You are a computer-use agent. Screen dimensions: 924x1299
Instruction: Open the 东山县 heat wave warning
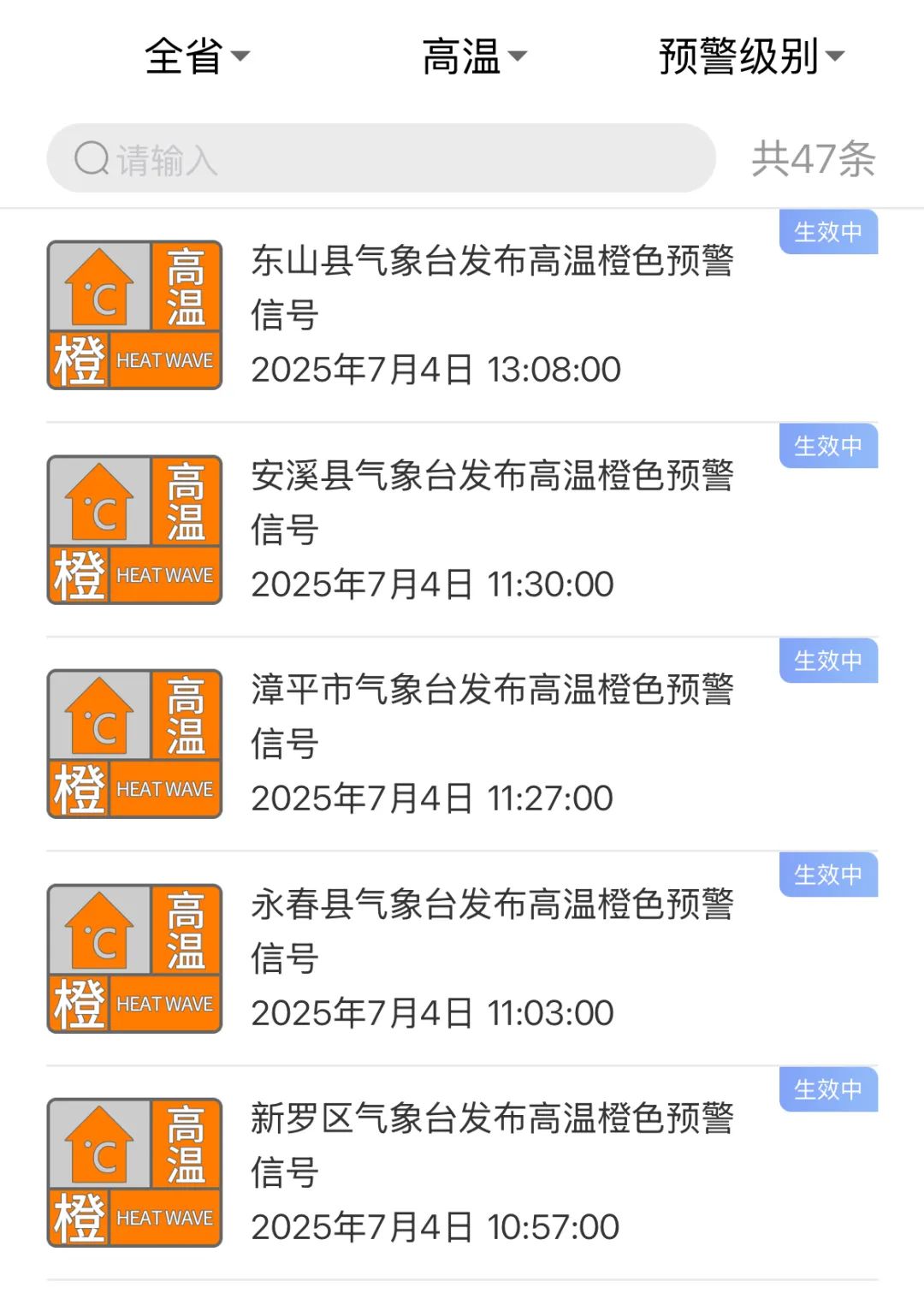click(492, 315)
